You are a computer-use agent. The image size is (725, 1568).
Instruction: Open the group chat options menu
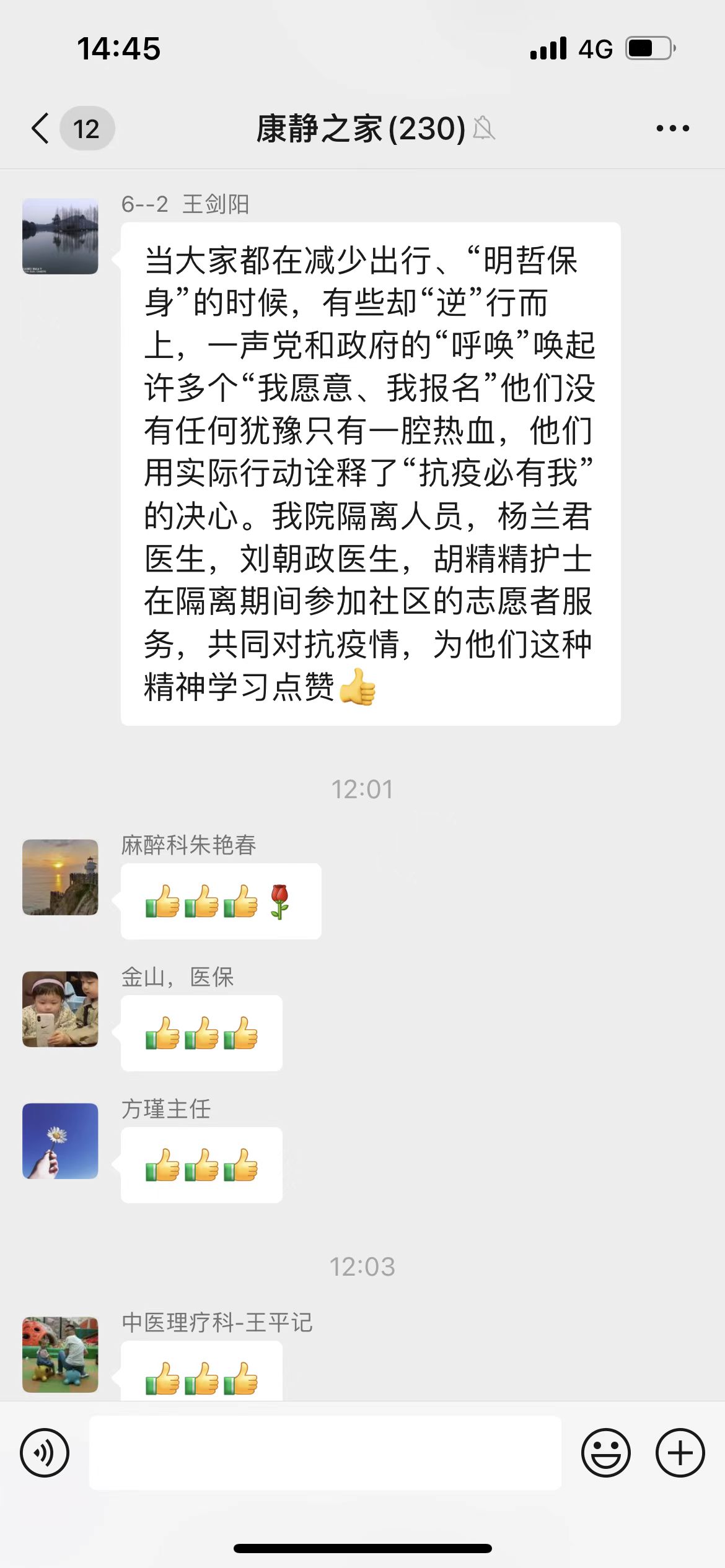[672, 129]
